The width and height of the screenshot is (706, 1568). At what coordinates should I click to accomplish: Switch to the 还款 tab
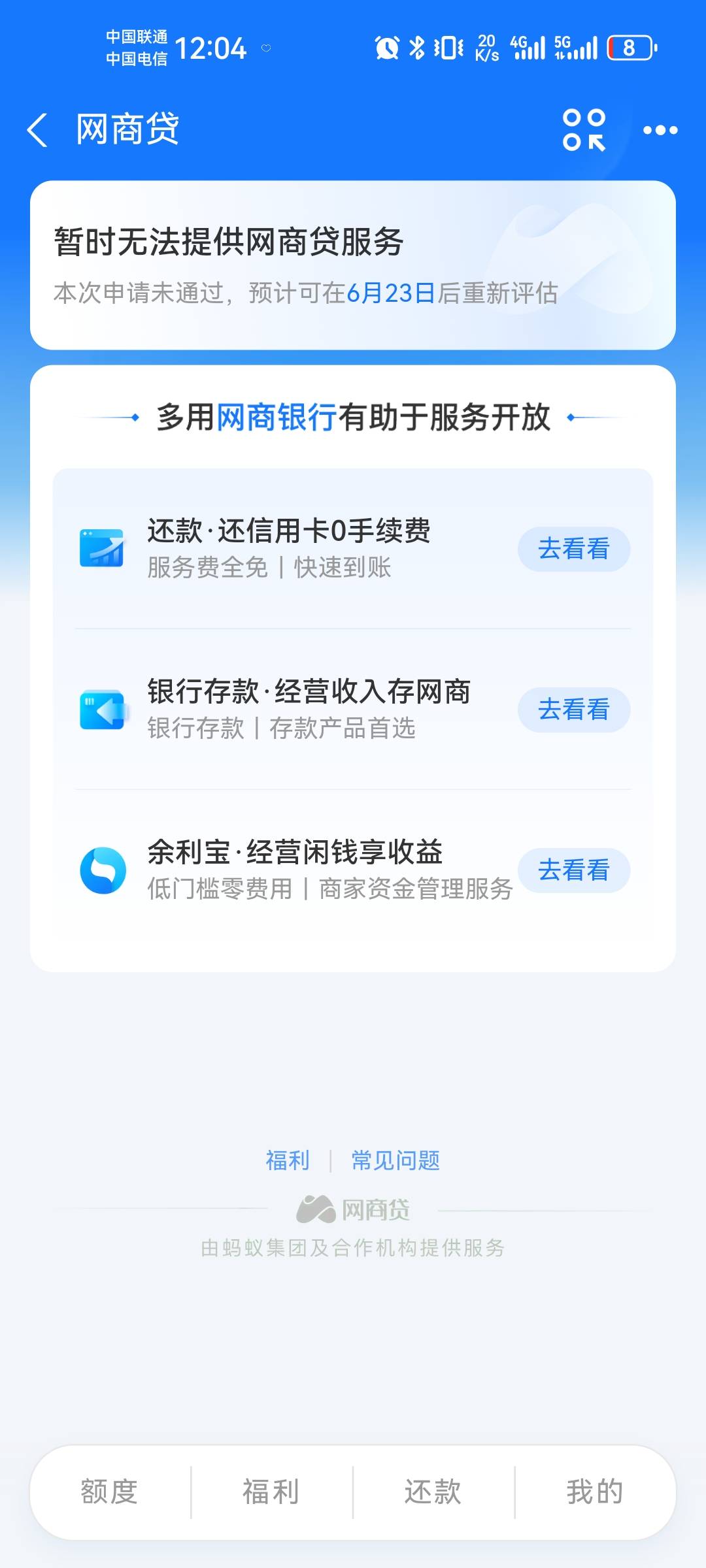pos(433,1492)
